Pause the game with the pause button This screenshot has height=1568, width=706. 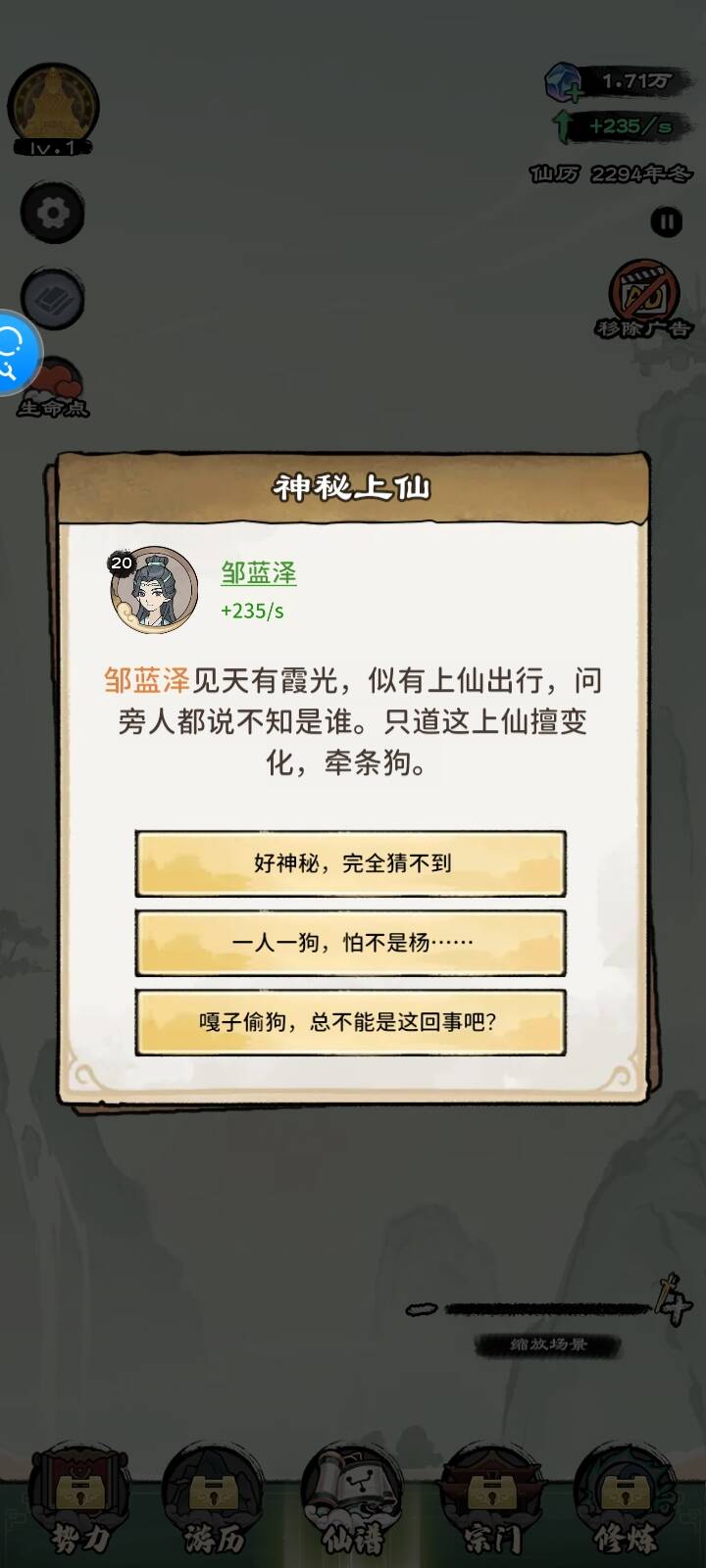(x=667, y=222)
